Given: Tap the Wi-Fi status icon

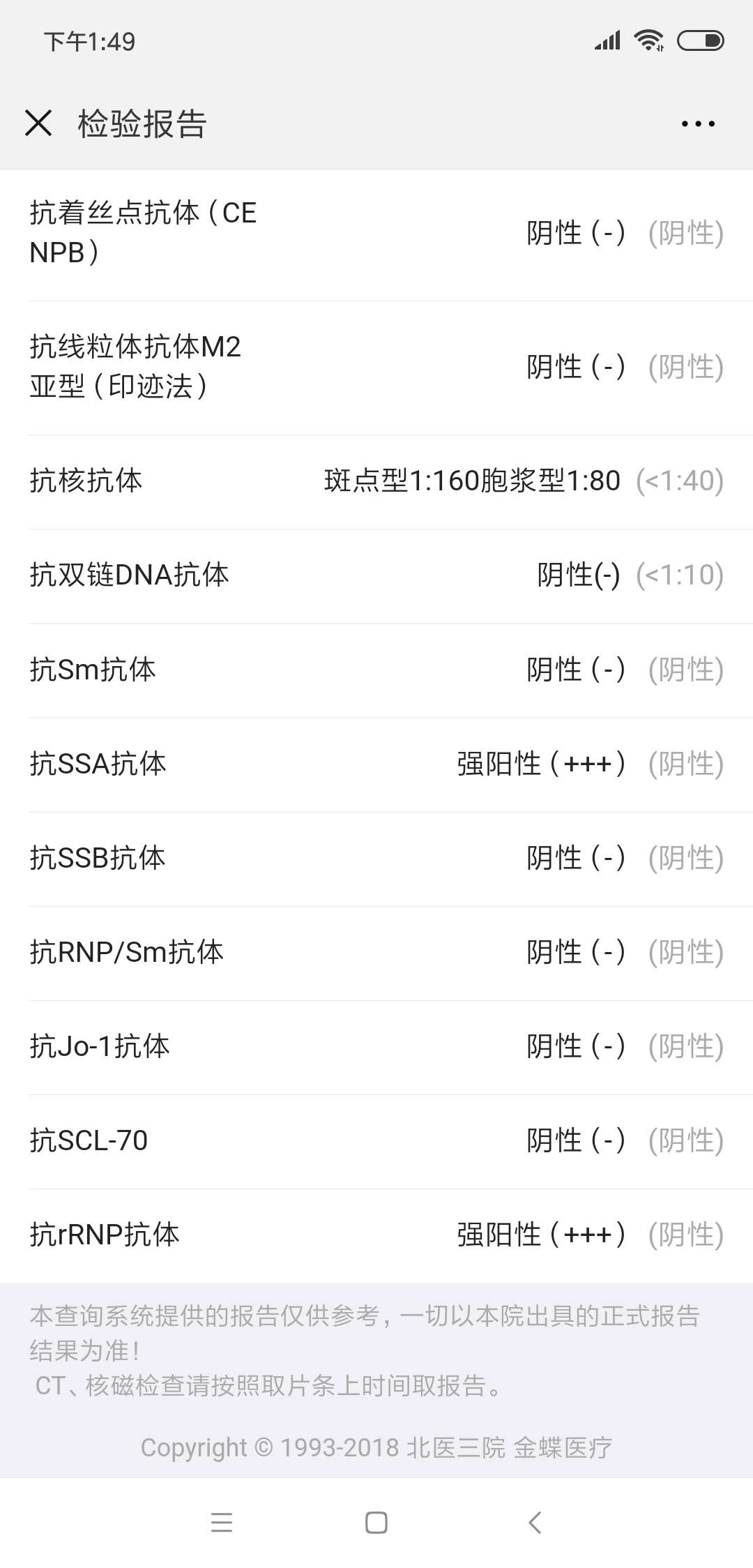Looking at the screenshot, I should coord(650,40).
